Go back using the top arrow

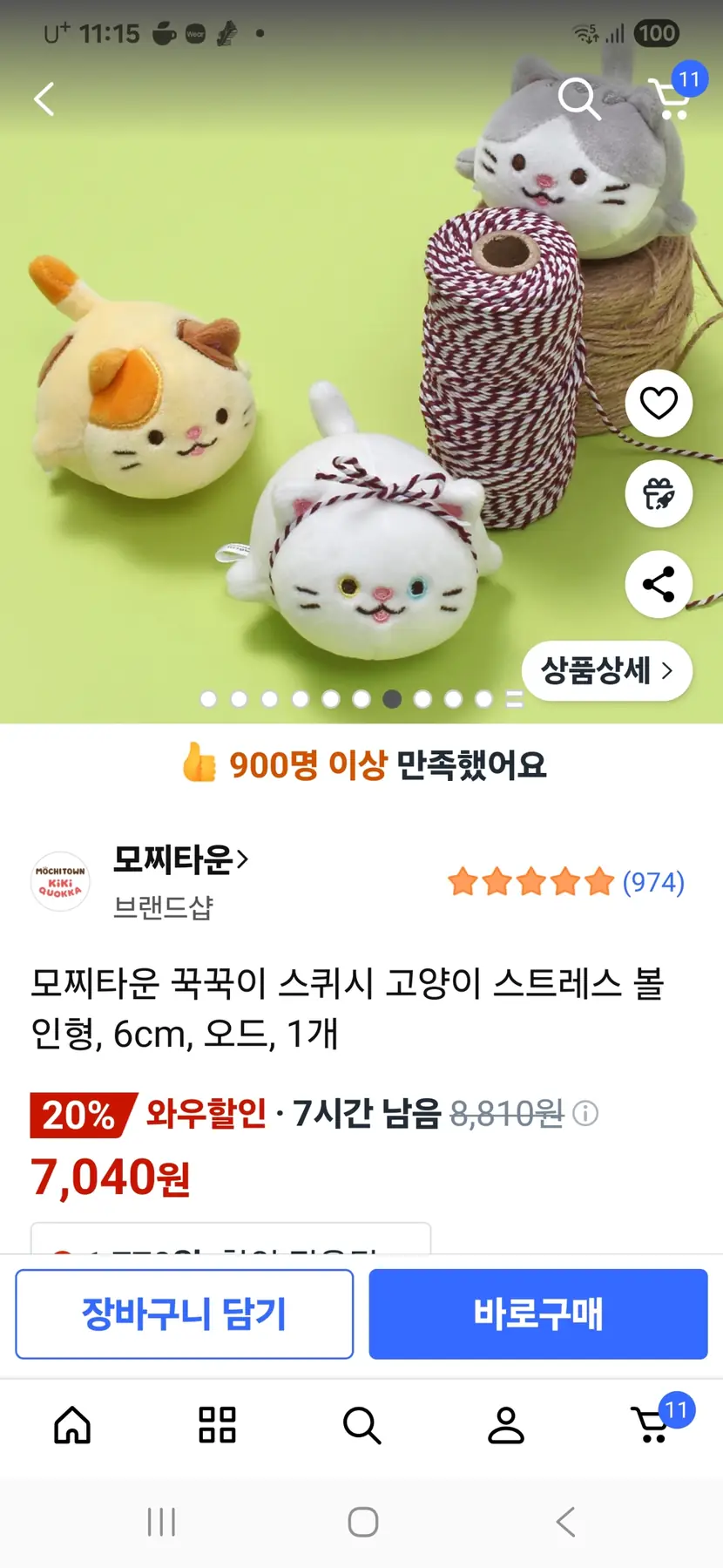click(44, 98)
